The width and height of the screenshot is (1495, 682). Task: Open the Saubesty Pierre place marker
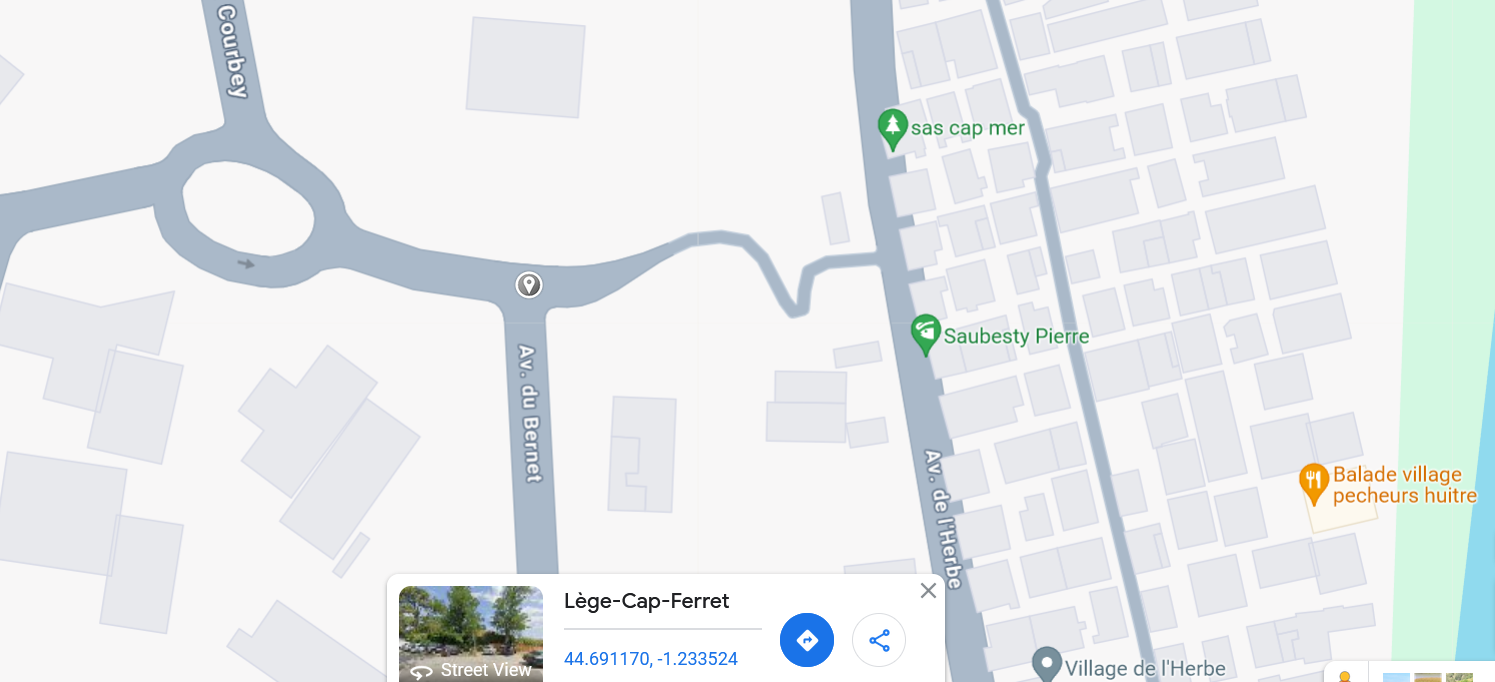point(925,334)
